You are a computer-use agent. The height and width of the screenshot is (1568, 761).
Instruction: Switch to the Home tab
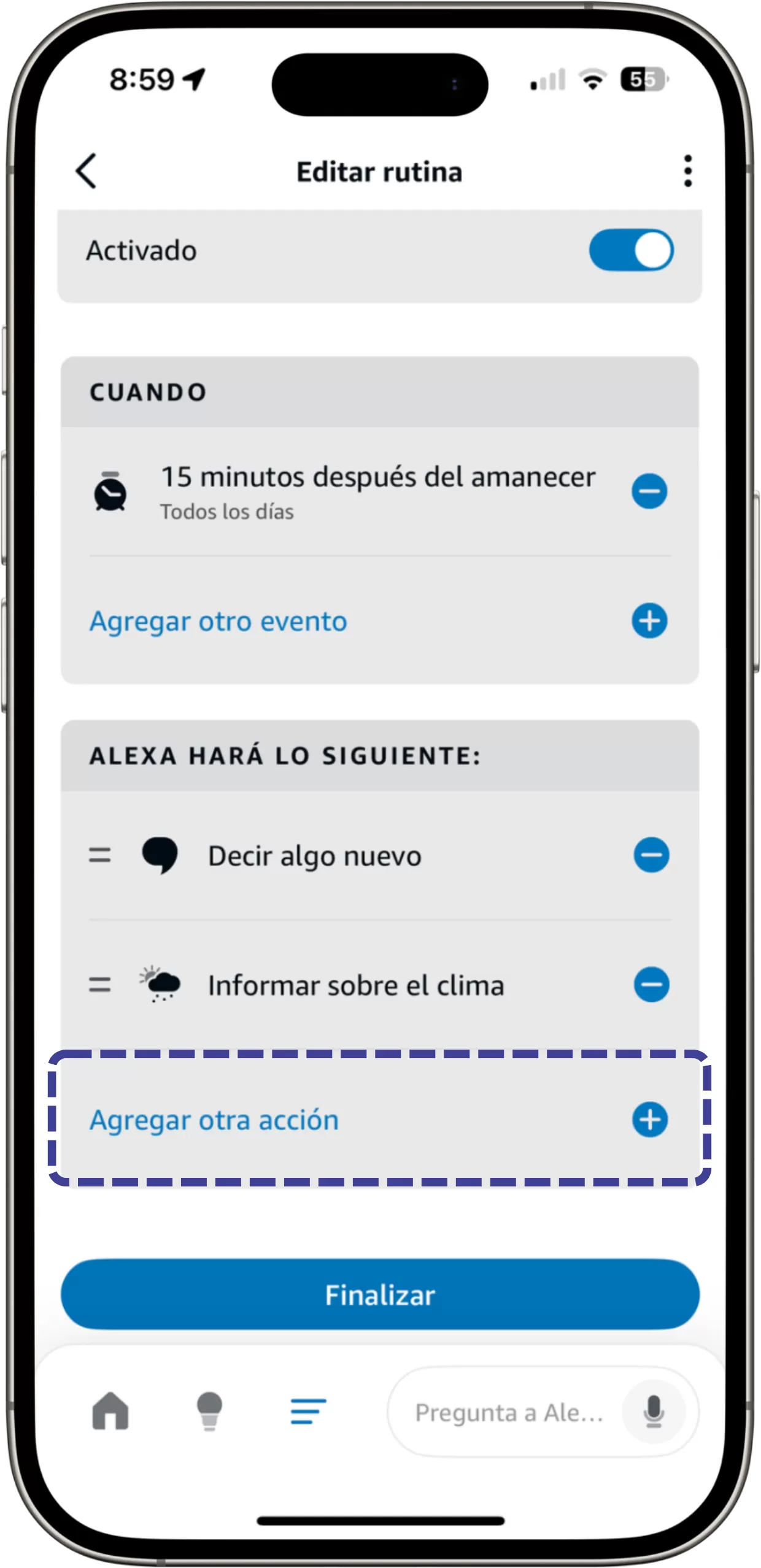(110, 1411)
